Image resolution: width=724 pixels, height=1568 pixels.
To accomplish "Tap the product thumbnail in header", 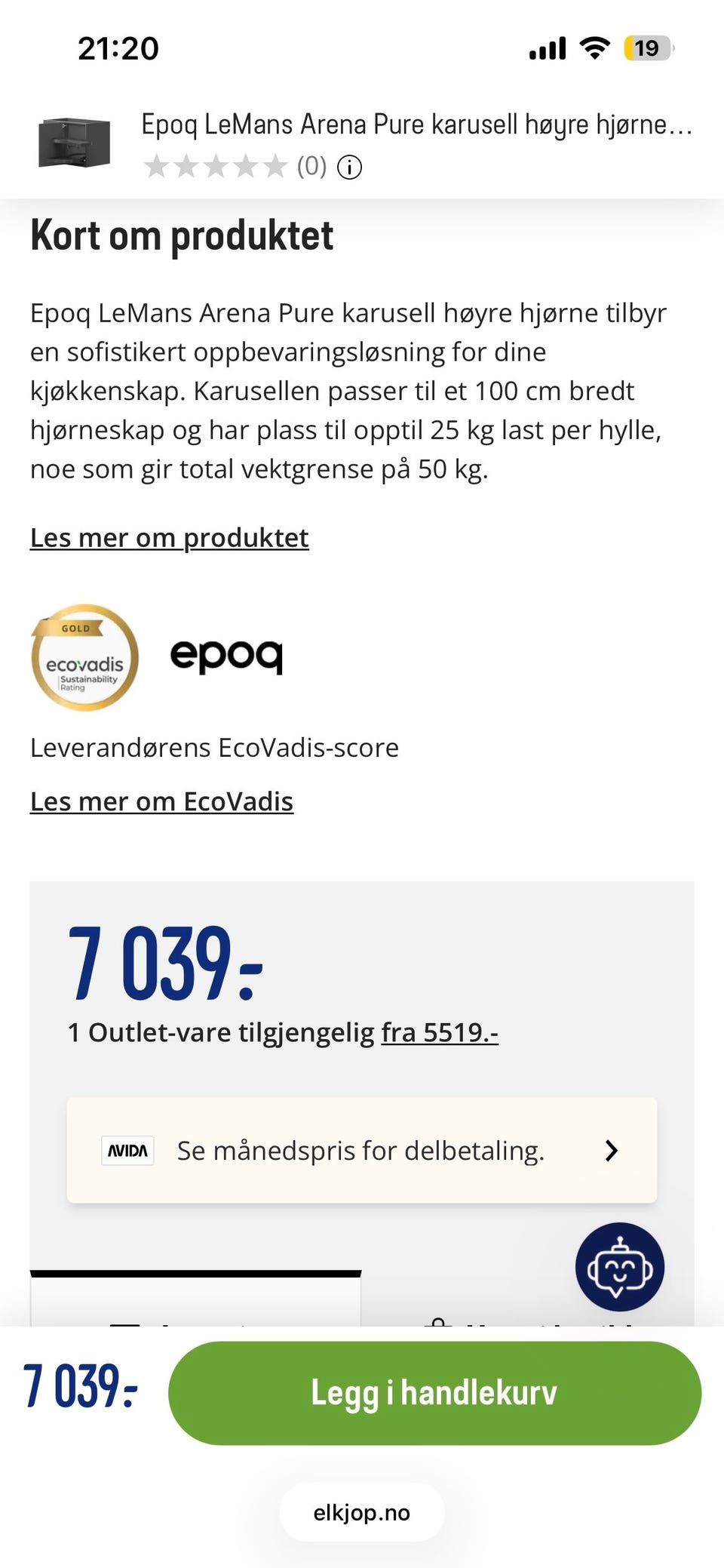I will coord(75,142).
